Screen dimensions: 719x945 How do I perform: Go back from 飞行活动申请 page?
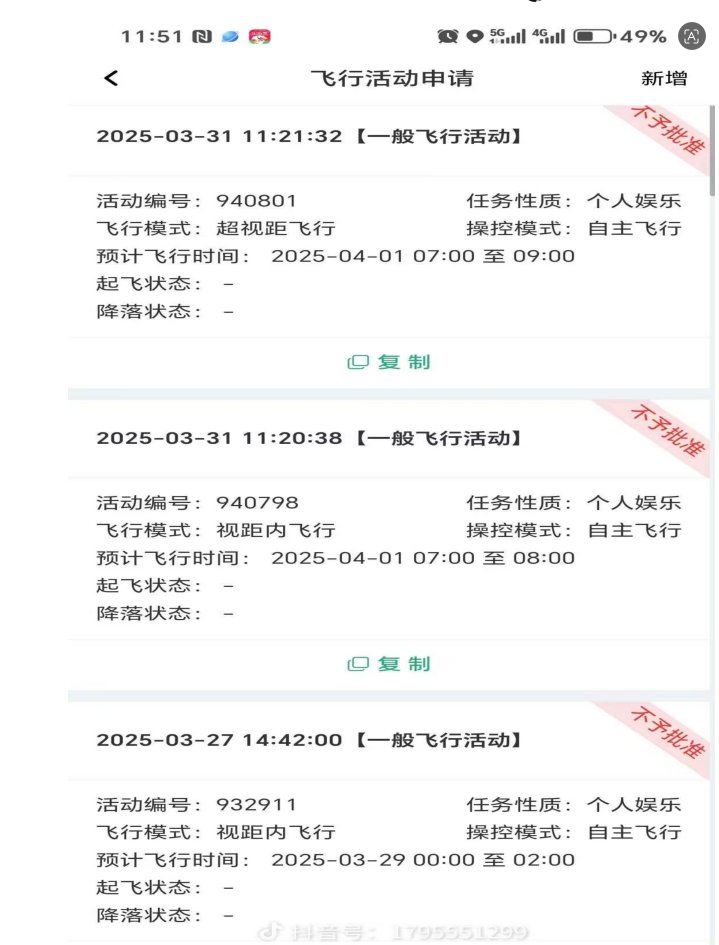111,78
